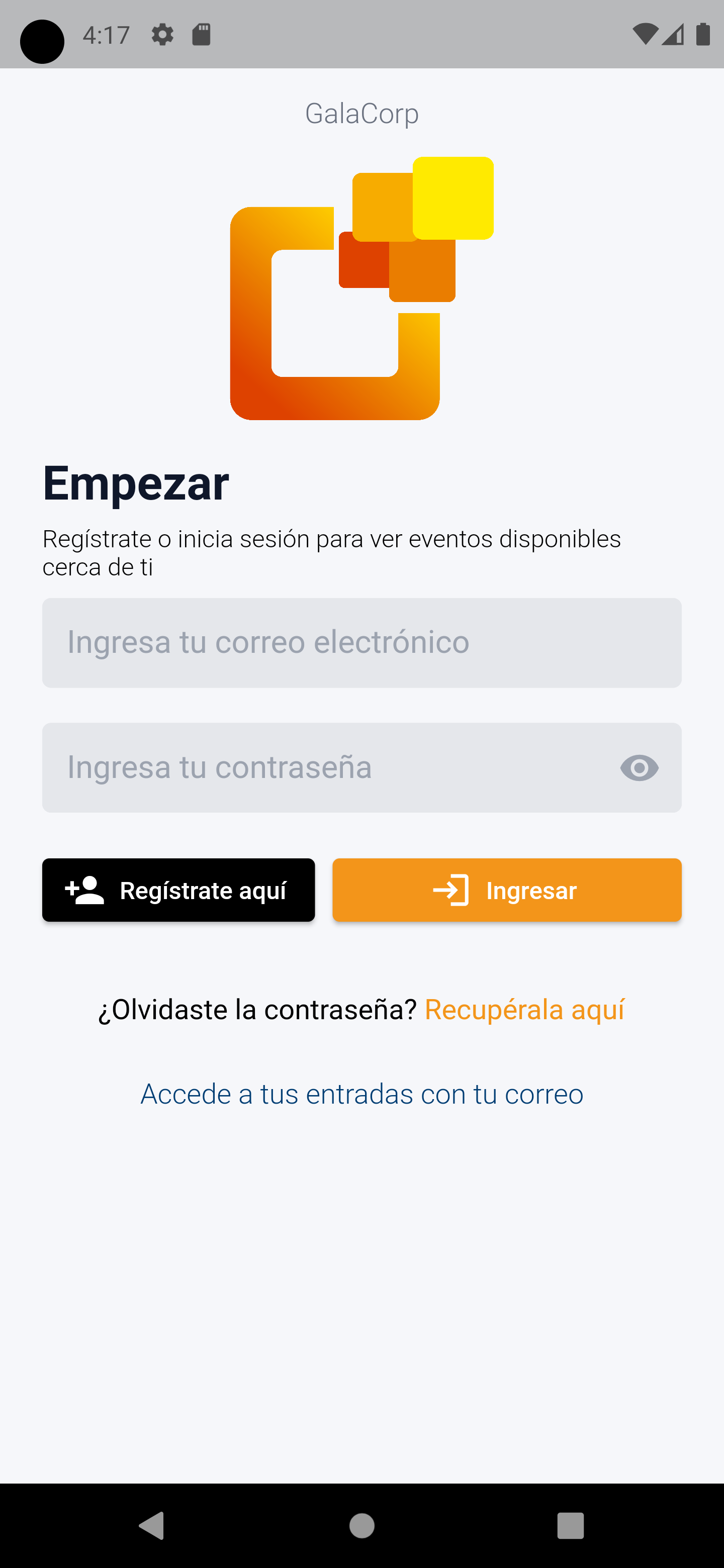
Task: Click the cellular signal icon in status bar
Action: [x=672, y=34]
